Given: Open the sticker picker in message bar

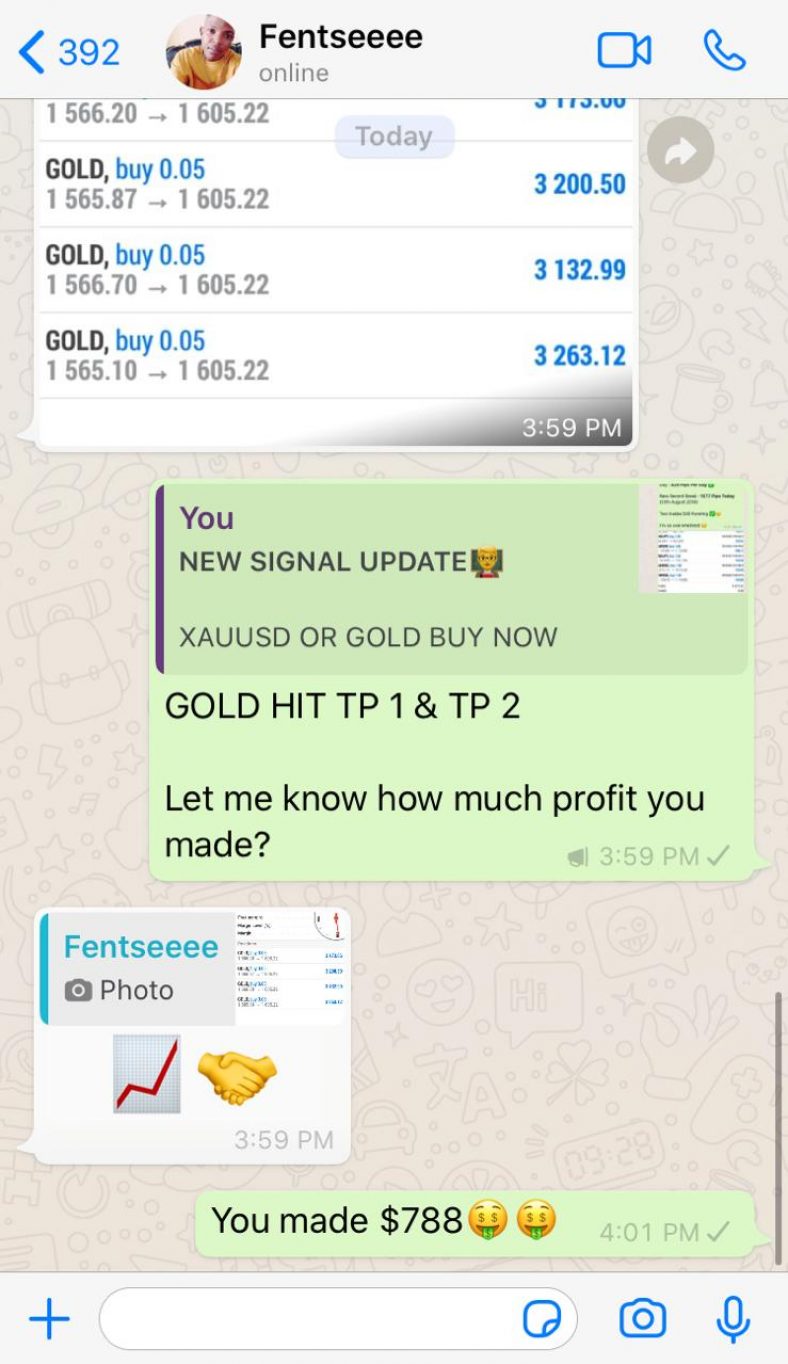Looking at the screenshot, I should pyautogui.click(x=541, y=1318).
